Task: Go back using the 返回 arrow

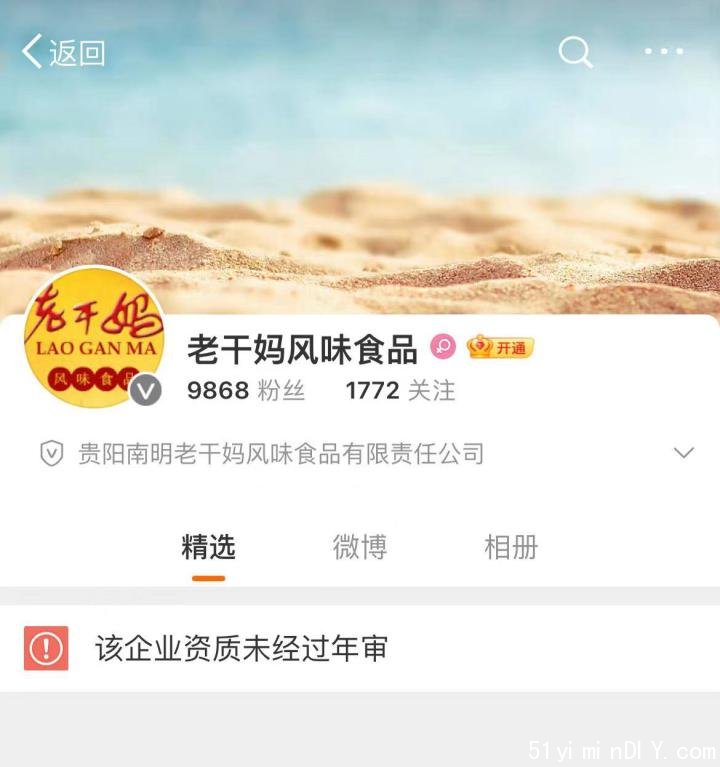Action: [x=62, y=52]
